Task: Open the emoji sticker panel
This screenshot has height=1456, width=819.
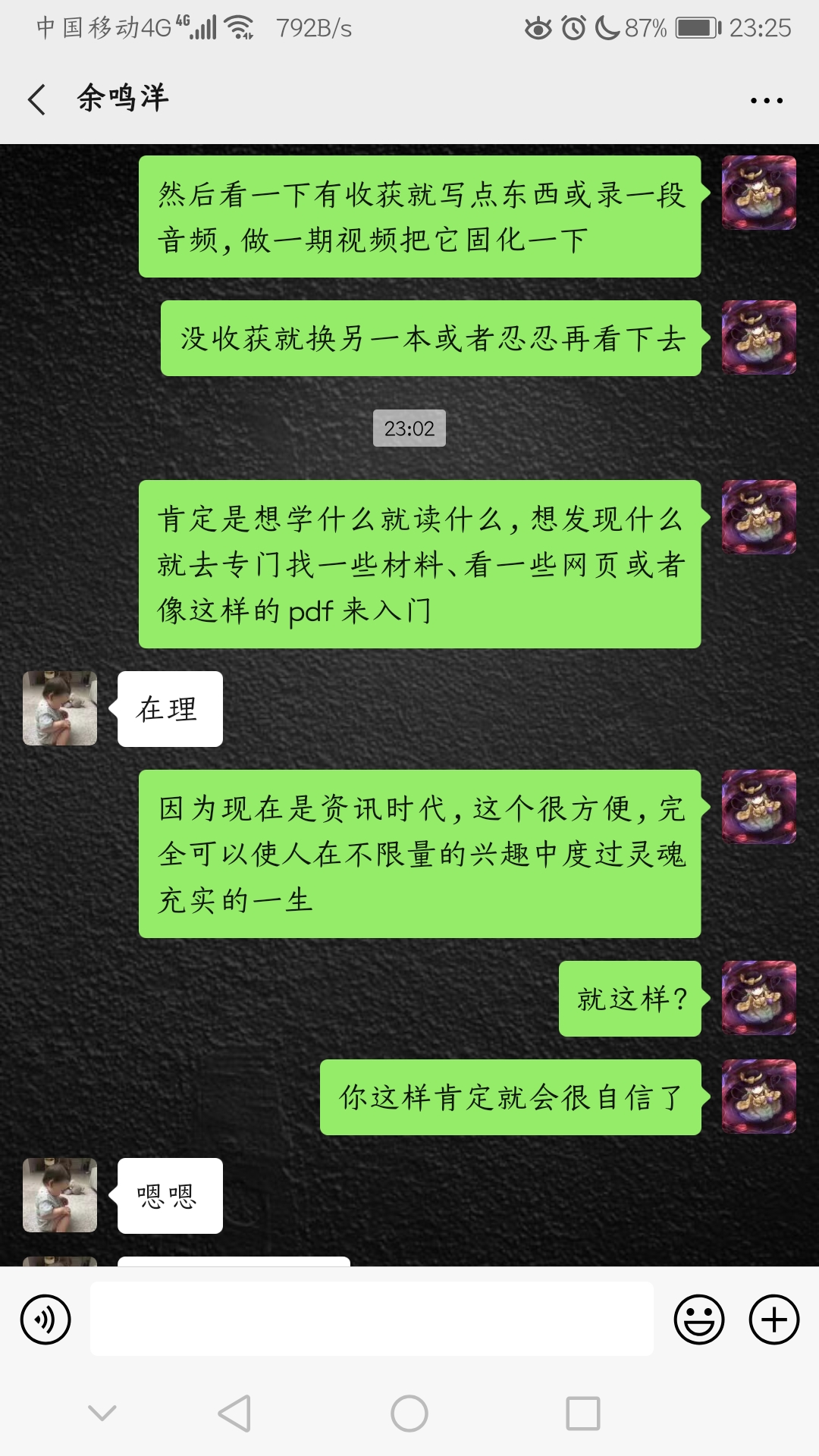Action: (x=698, y=1319)
